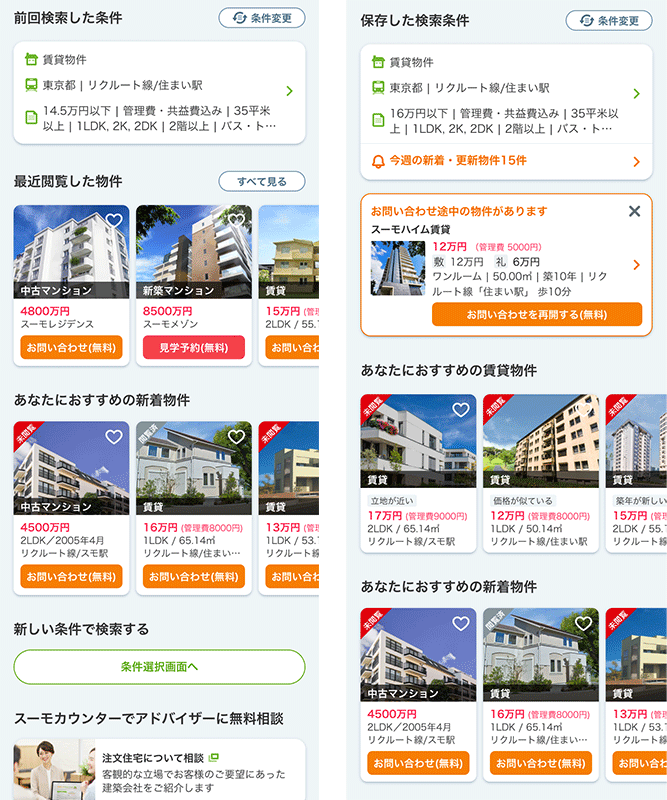Favorite the 8500万円 スーモメゾン listing
This screenshot has width=667, height=800.
[236, 220]
